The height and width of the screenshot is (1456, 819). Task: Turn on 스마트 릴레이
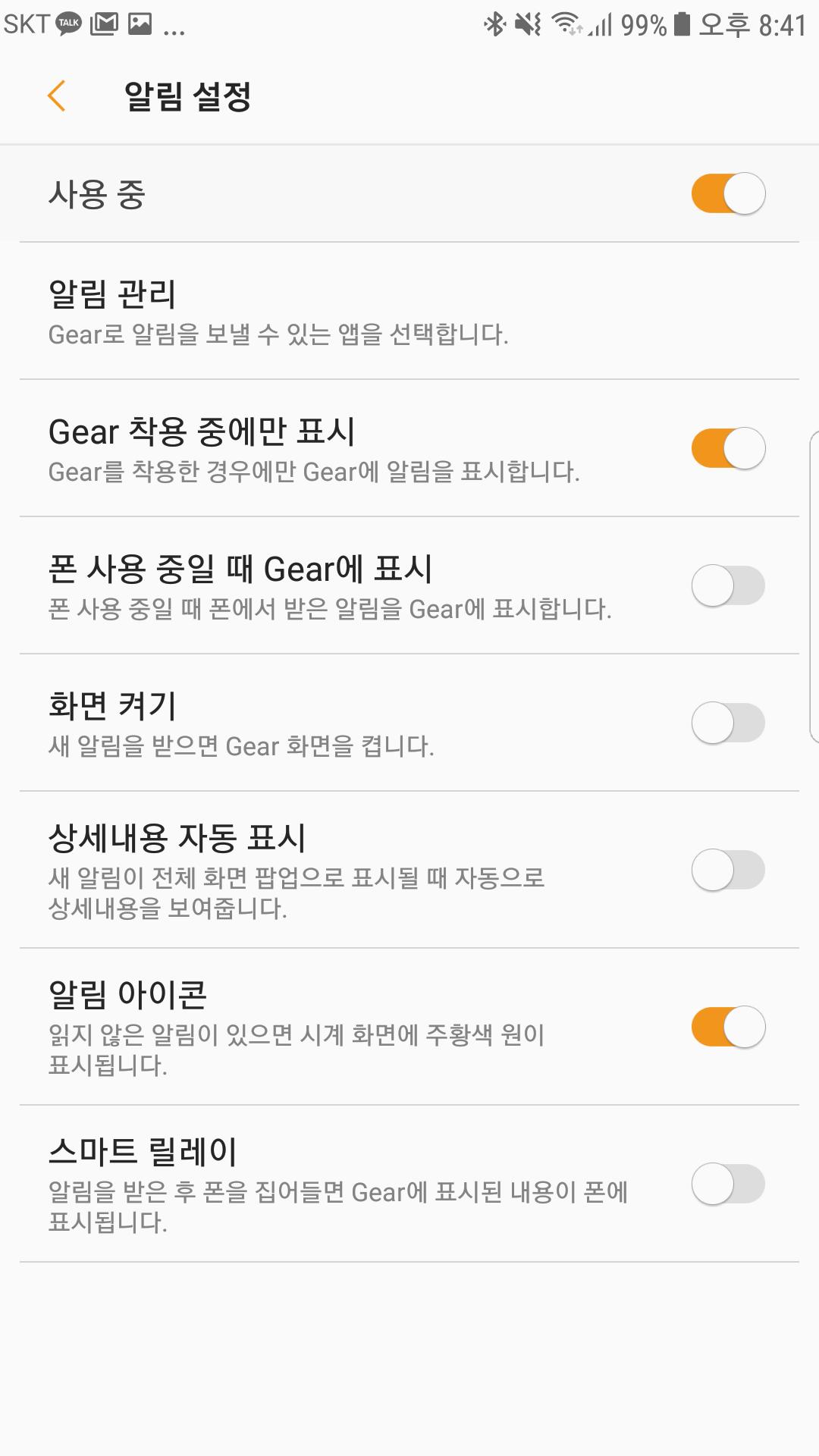(727, 1184)
